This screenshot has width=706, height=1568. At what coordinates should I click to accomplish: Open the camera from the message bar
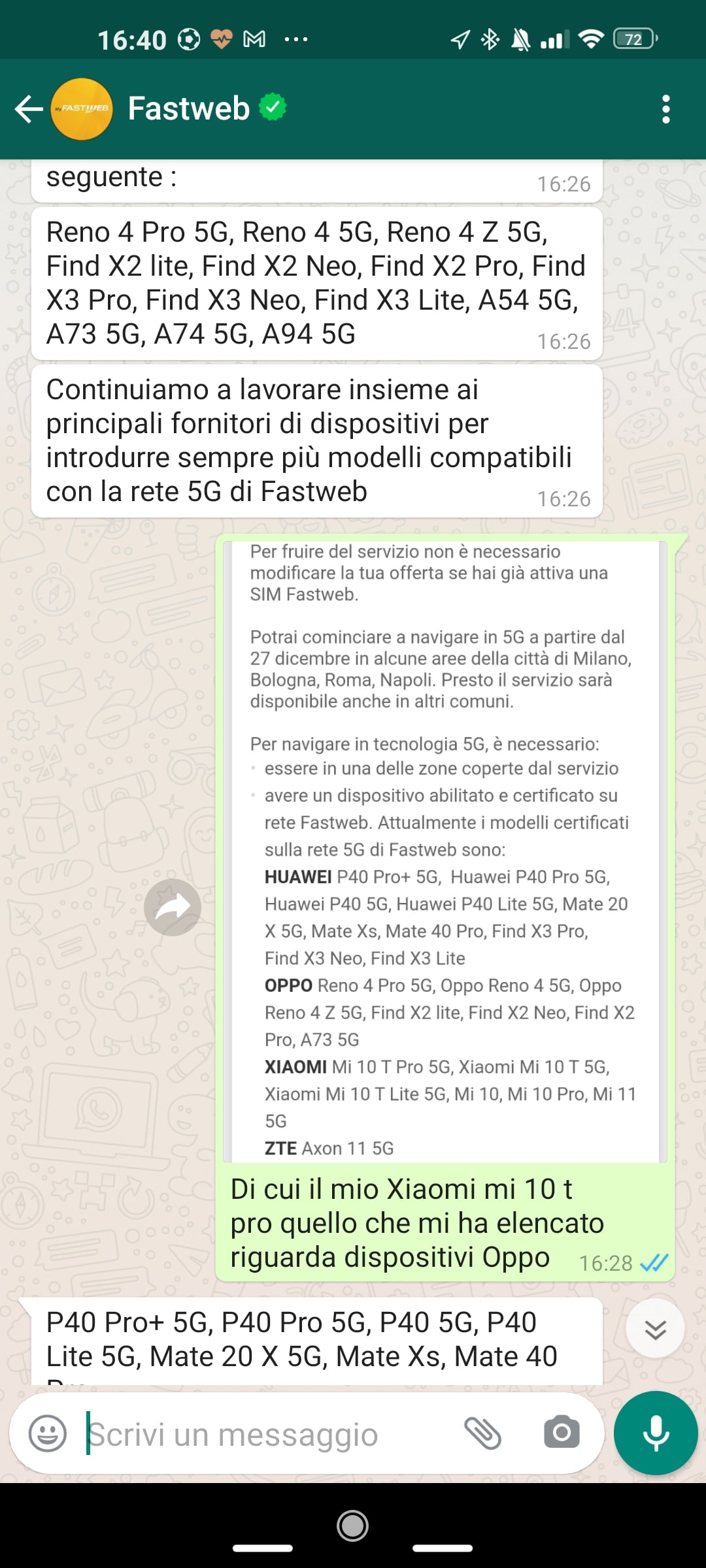[x=562, y=1433]
